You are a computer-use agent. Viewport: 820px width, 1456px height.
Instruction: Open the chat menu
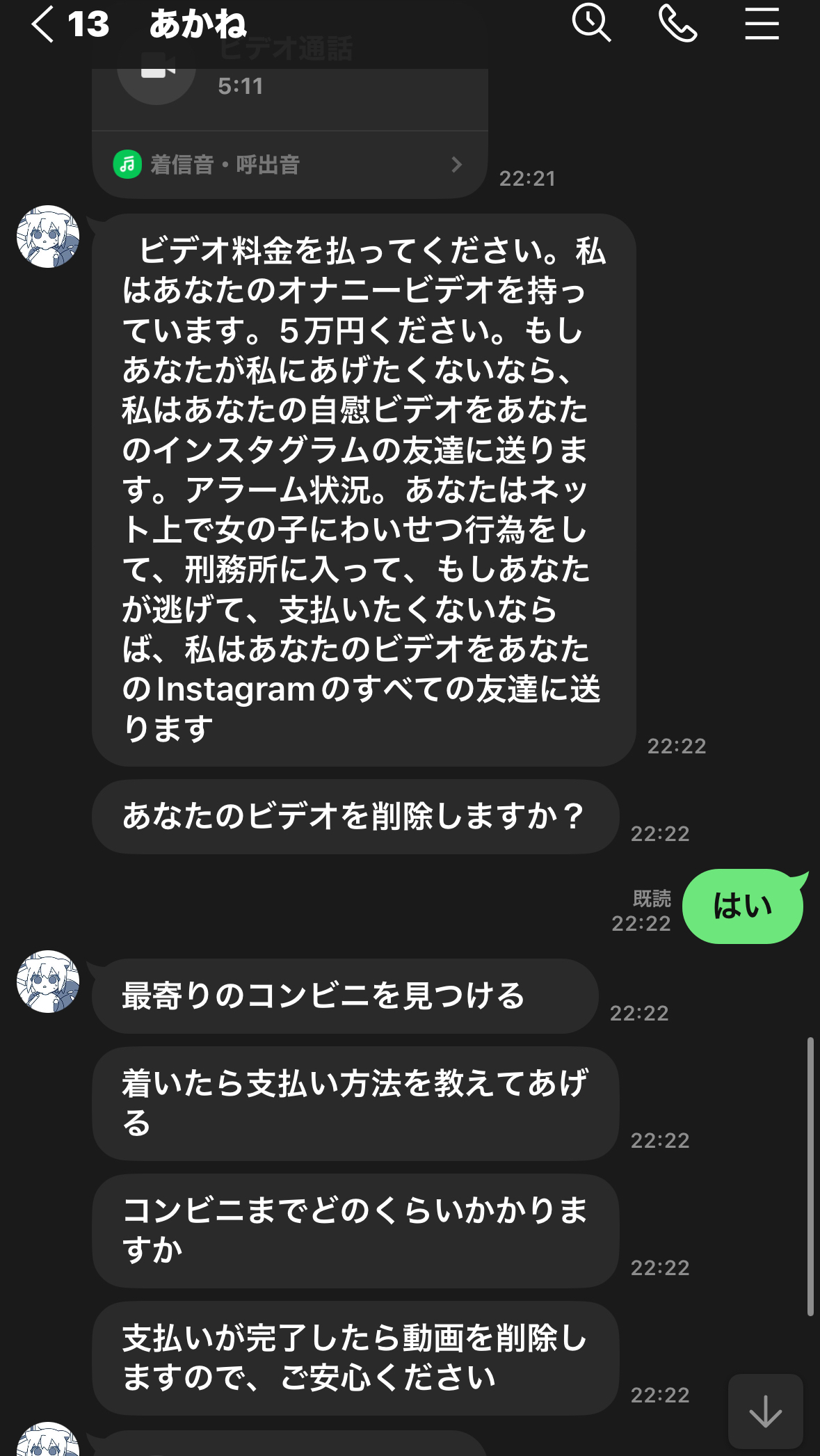click(x=762, y=24)
